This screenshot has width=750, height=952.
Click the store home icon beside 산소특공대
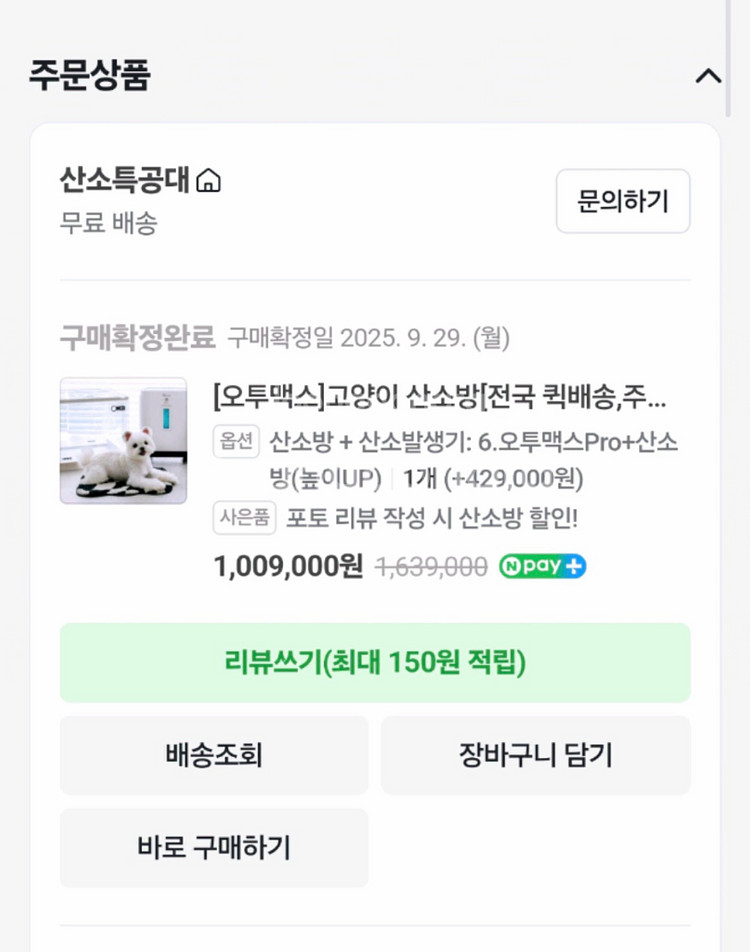pos(207,181)
